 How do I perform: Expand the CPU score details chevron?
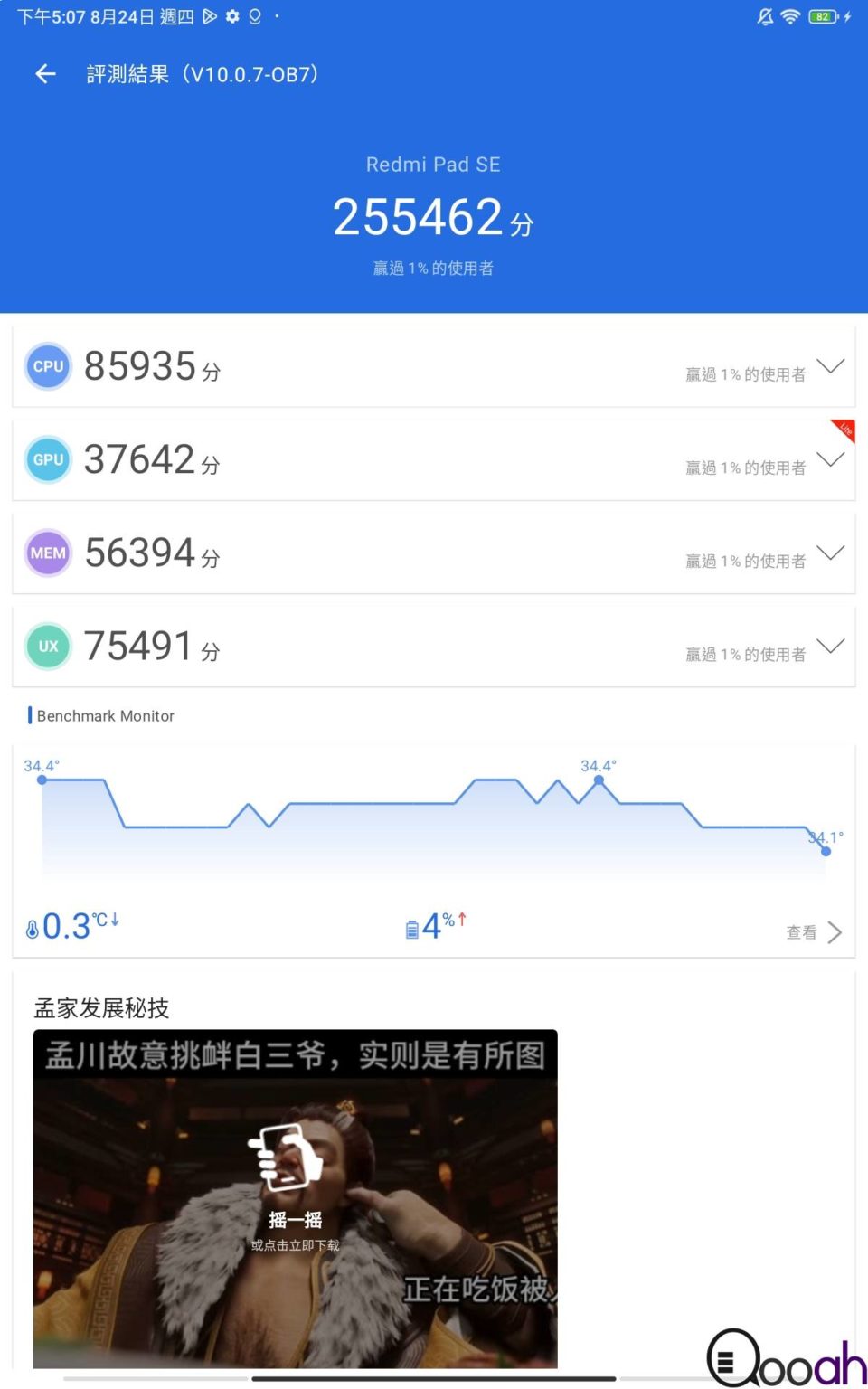pyautogui.click(x=830, y=366)
